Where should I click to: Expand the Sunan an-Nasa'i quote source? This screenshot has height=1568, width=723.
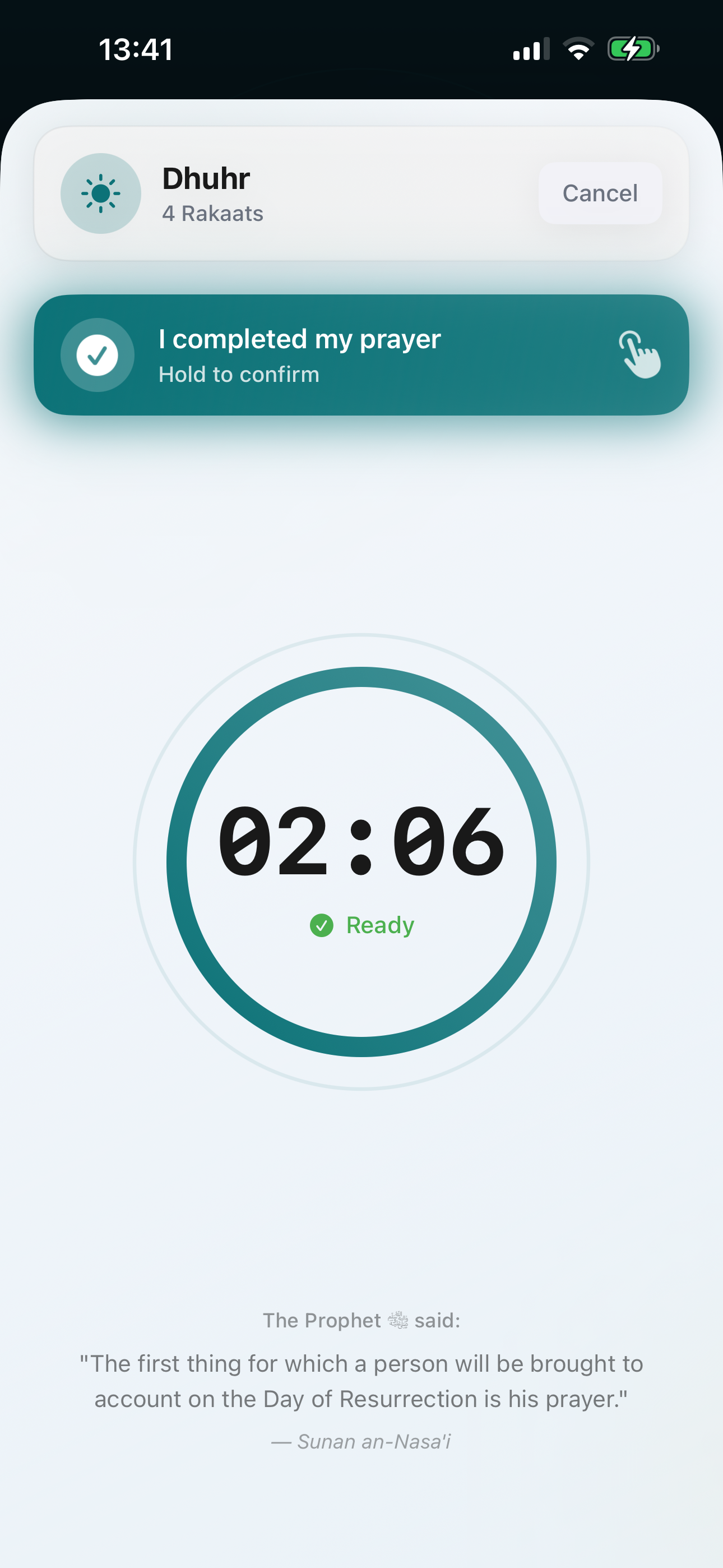click(x=361, y=1441)
